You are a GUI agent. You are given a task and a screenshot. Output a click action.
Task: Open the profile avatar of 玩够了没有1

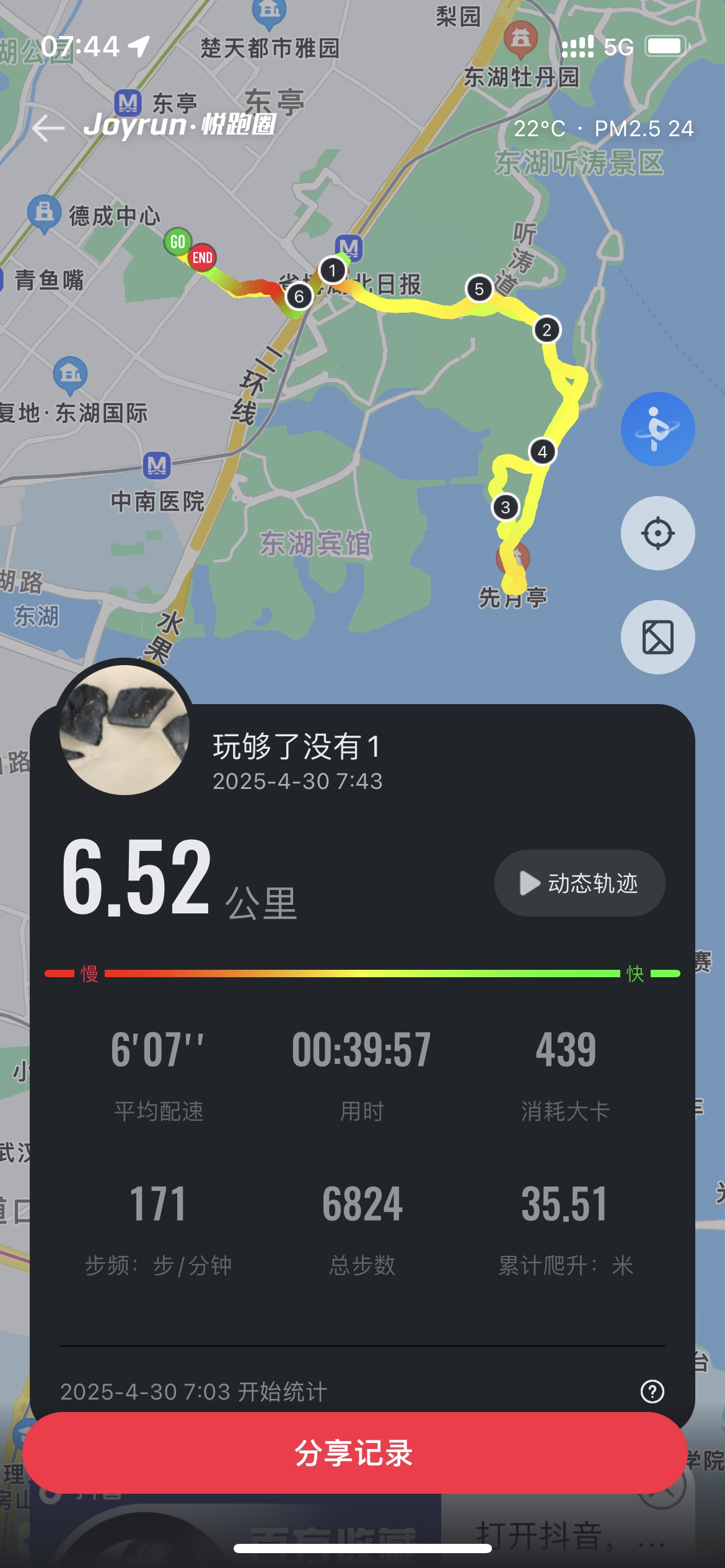pyautogui.click(x=125, y=730)
